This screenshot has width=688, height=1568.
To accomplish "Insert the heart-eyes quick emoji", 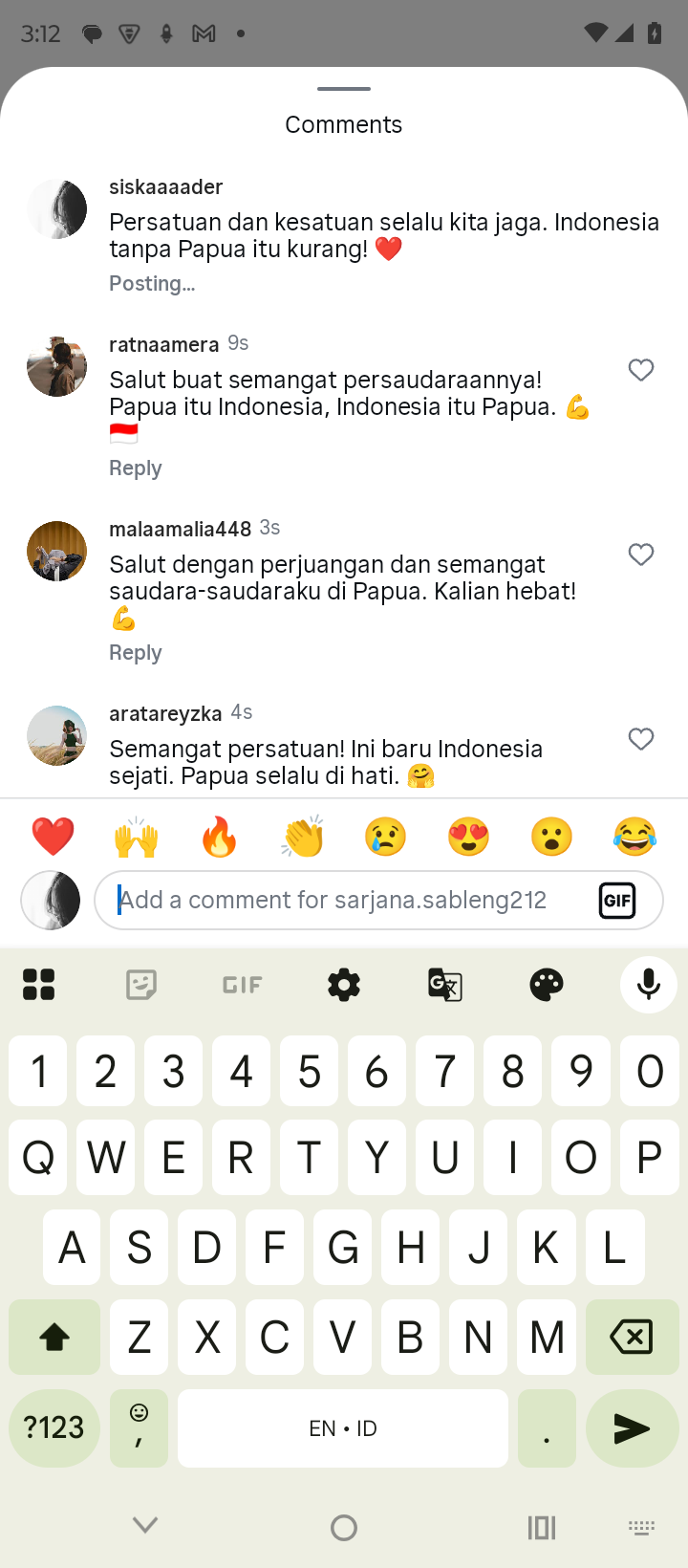I will (x=468, y=838).
